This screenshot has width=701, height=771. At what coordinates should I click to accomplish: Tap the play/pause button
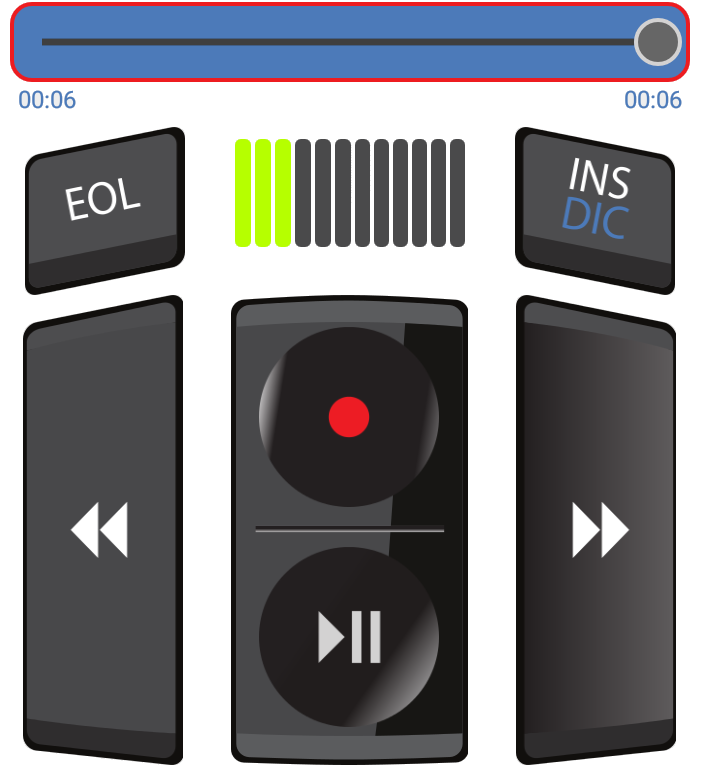pos(349,636)
